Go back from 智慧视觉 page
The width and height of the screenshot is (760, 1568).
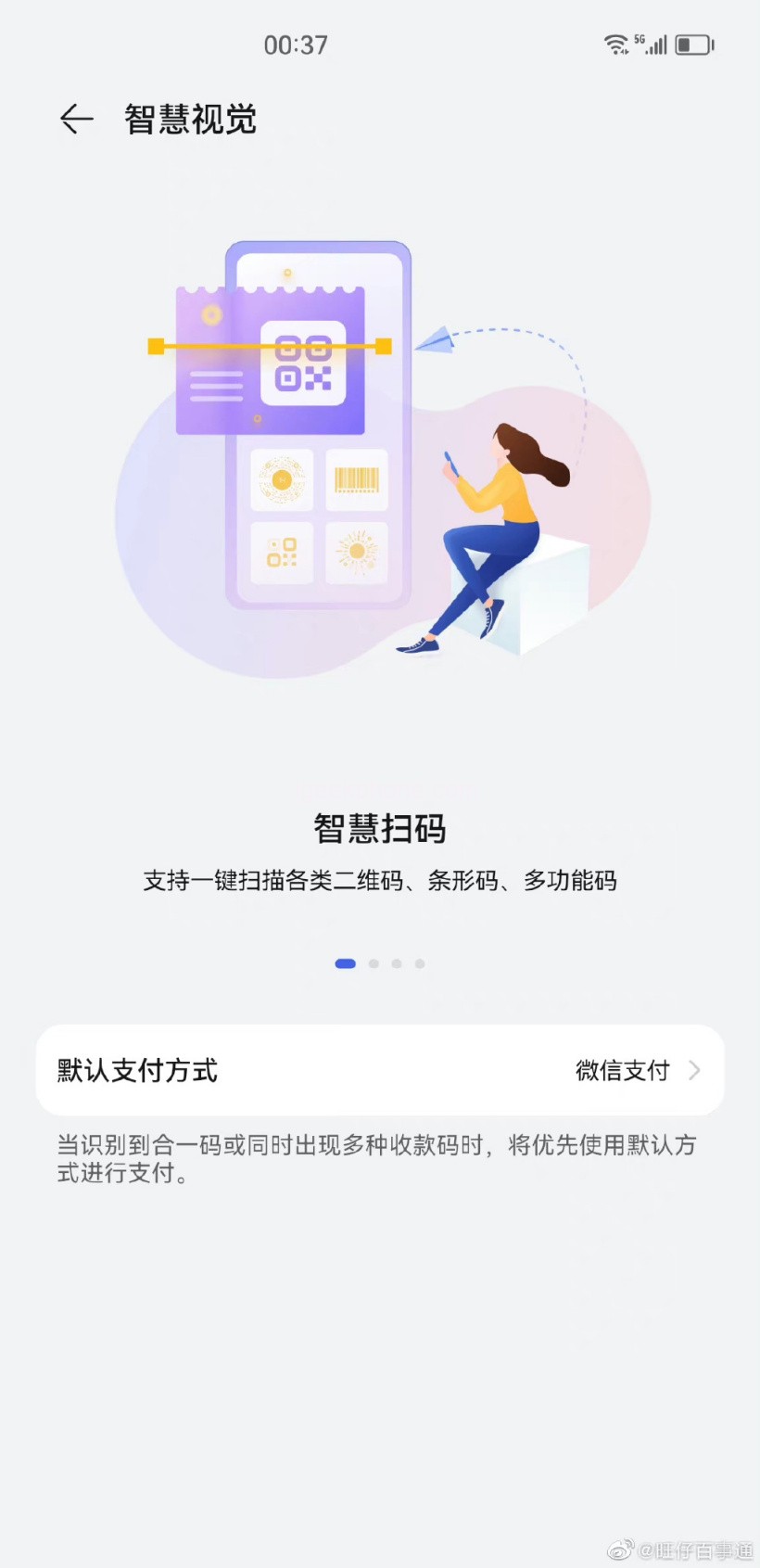click(x=77, y=120)
